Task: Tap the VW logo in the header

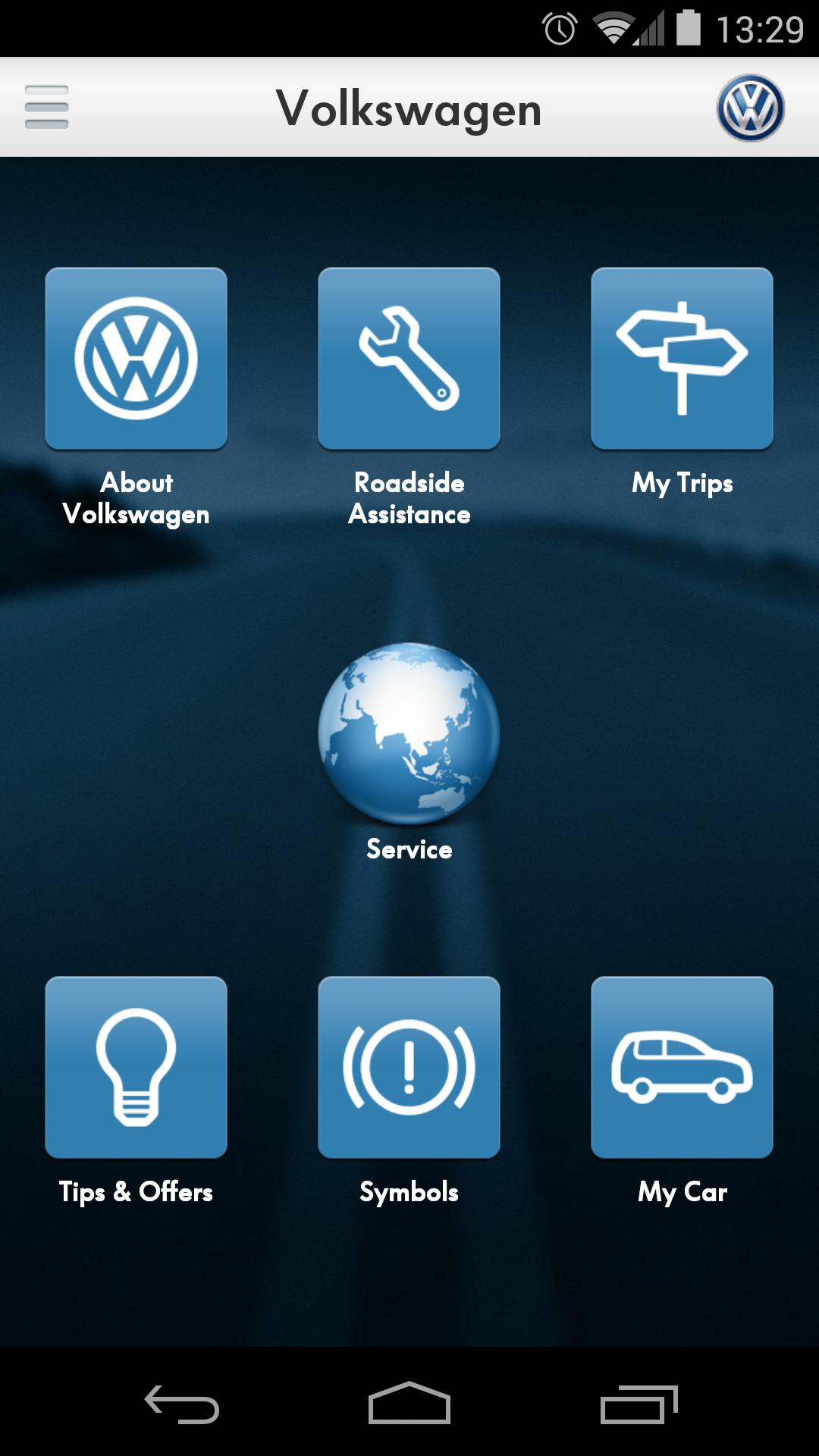Action: (750, 108)
